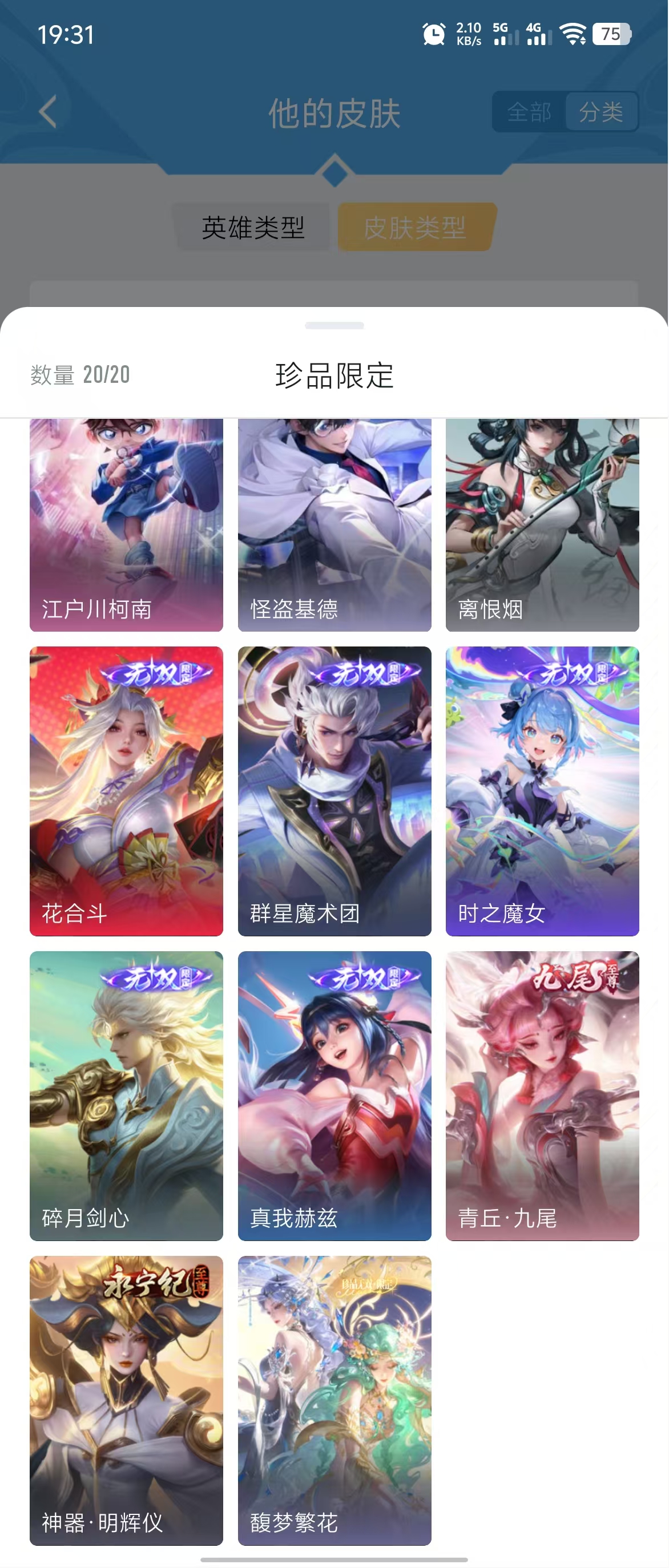The height and width of the screenshot is (1568, 669).
Task: Open the 江户川柯南 skin card
Action: (127, 525)
